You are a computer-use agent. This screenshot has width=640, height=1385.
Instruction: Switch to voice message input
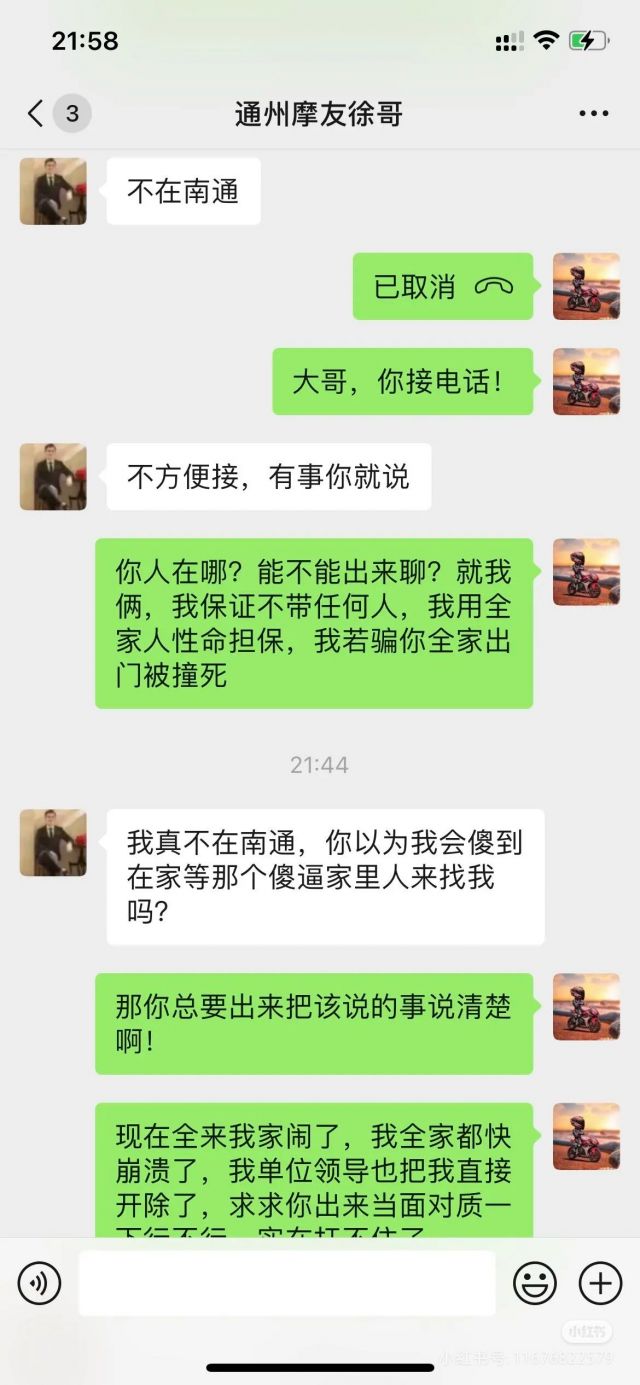pos(40,1283)
